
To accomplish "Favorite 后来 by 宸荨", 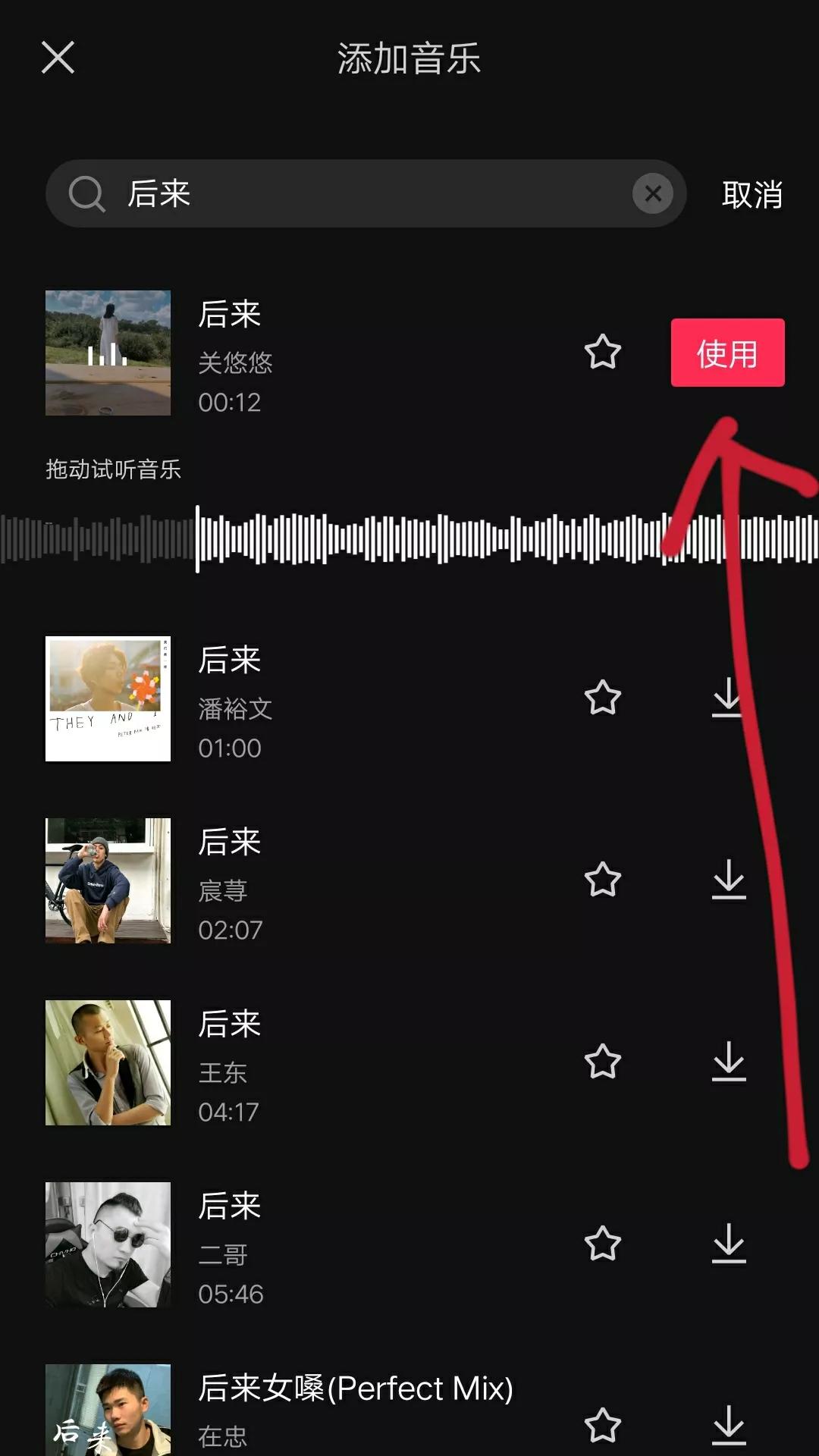I will pos(603,880).
